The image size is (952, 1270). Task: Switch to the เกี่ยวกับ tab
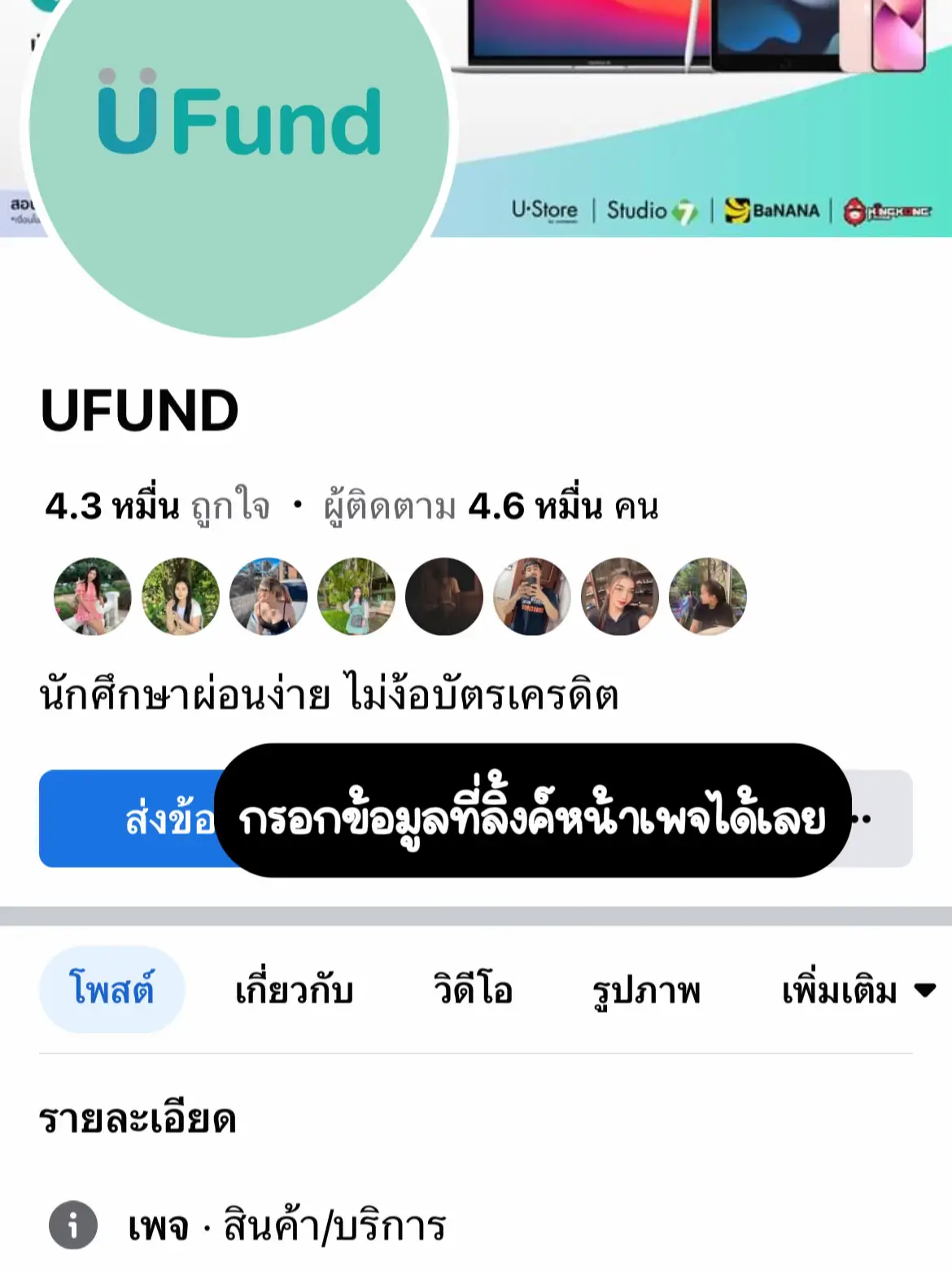295,989
